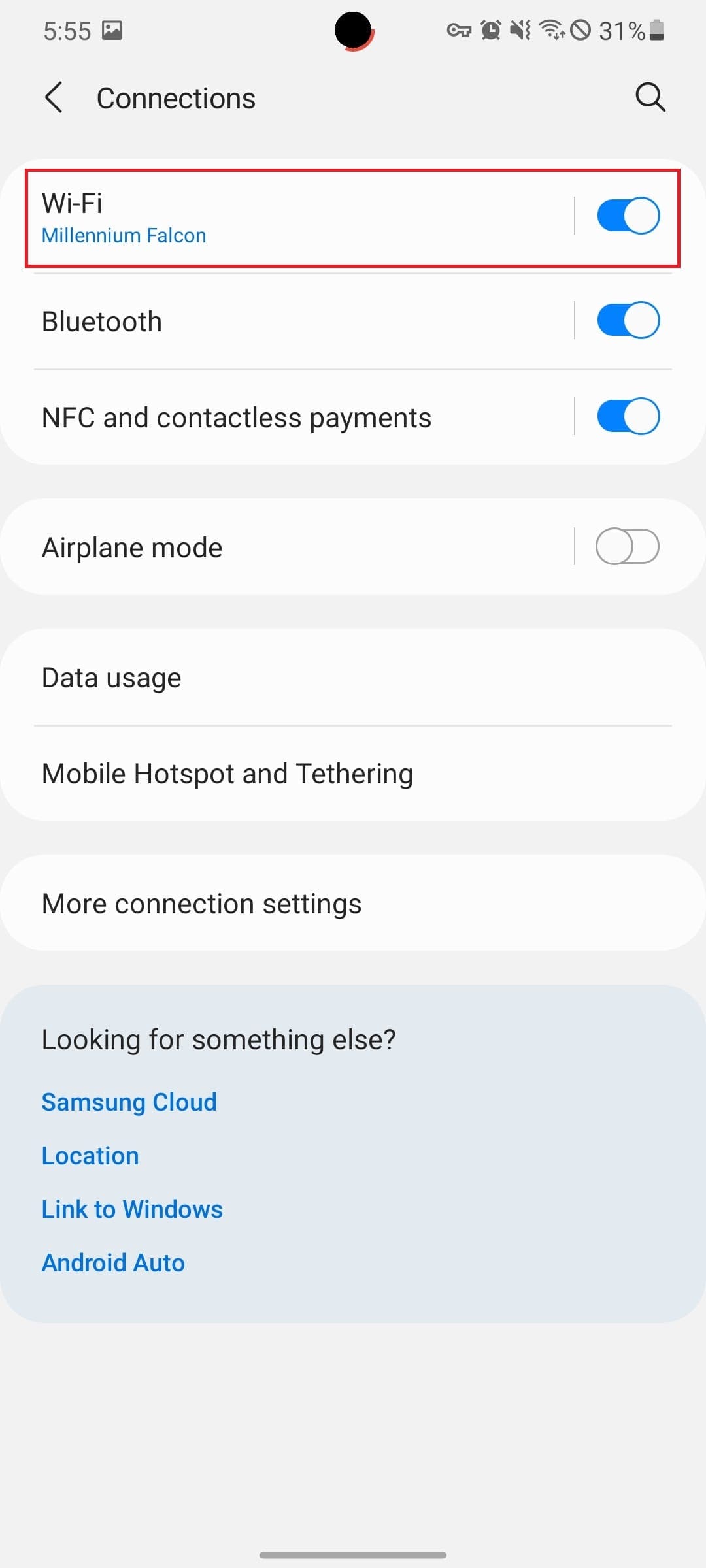706x1568 pixels.
Task: Disable the Bluetooth toggle
Action: pos(628,320)
